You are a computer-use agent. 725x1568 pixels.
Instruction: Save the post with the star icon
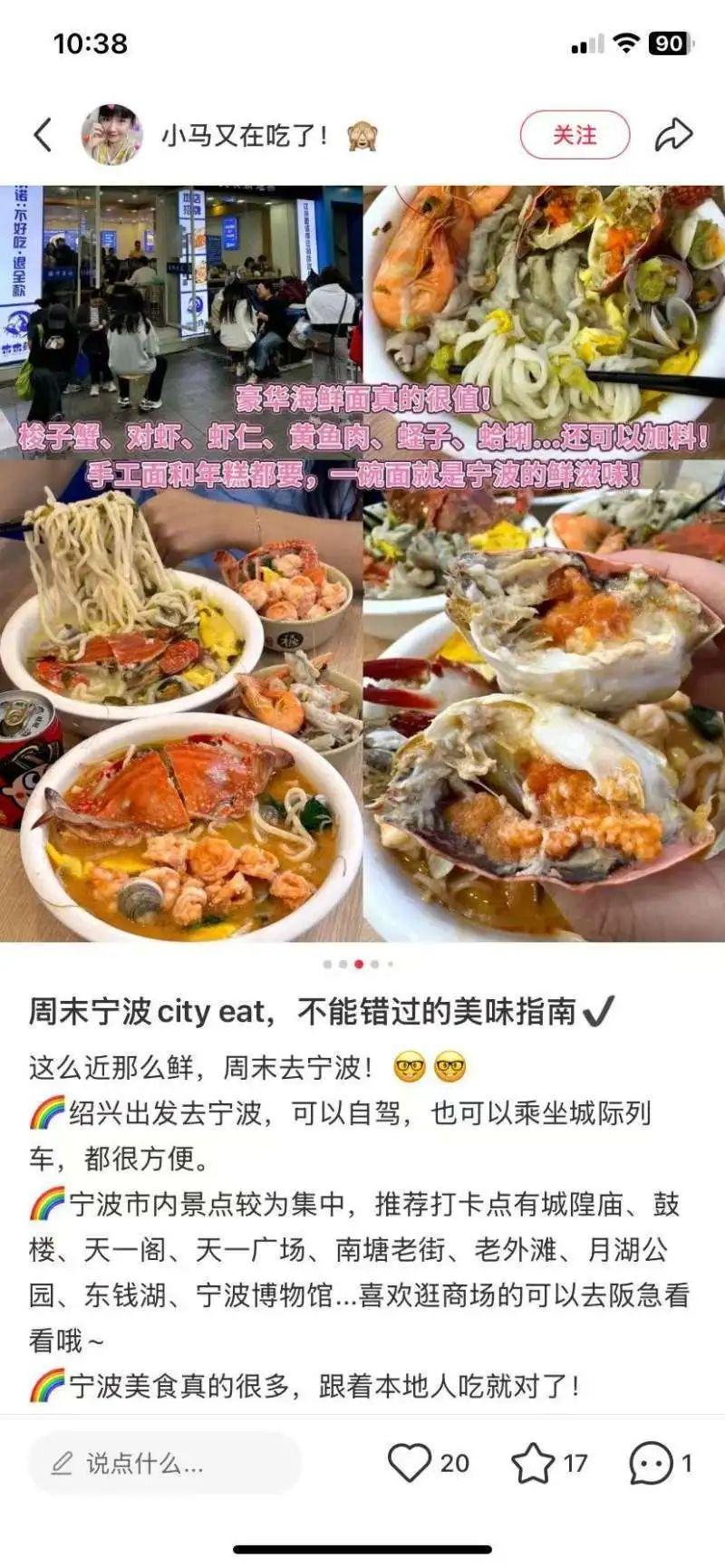click(x=533, y=1462)
